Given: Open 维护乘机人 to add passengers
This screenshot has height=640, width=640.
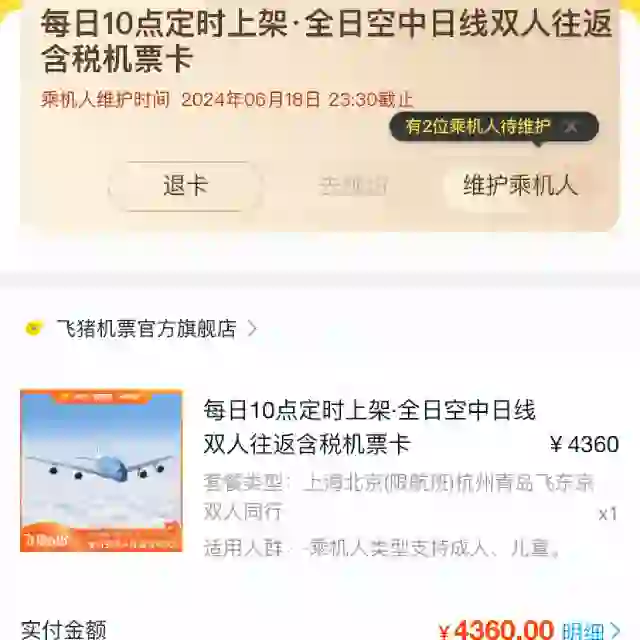Looking at the screenshot, I should 520,186.
